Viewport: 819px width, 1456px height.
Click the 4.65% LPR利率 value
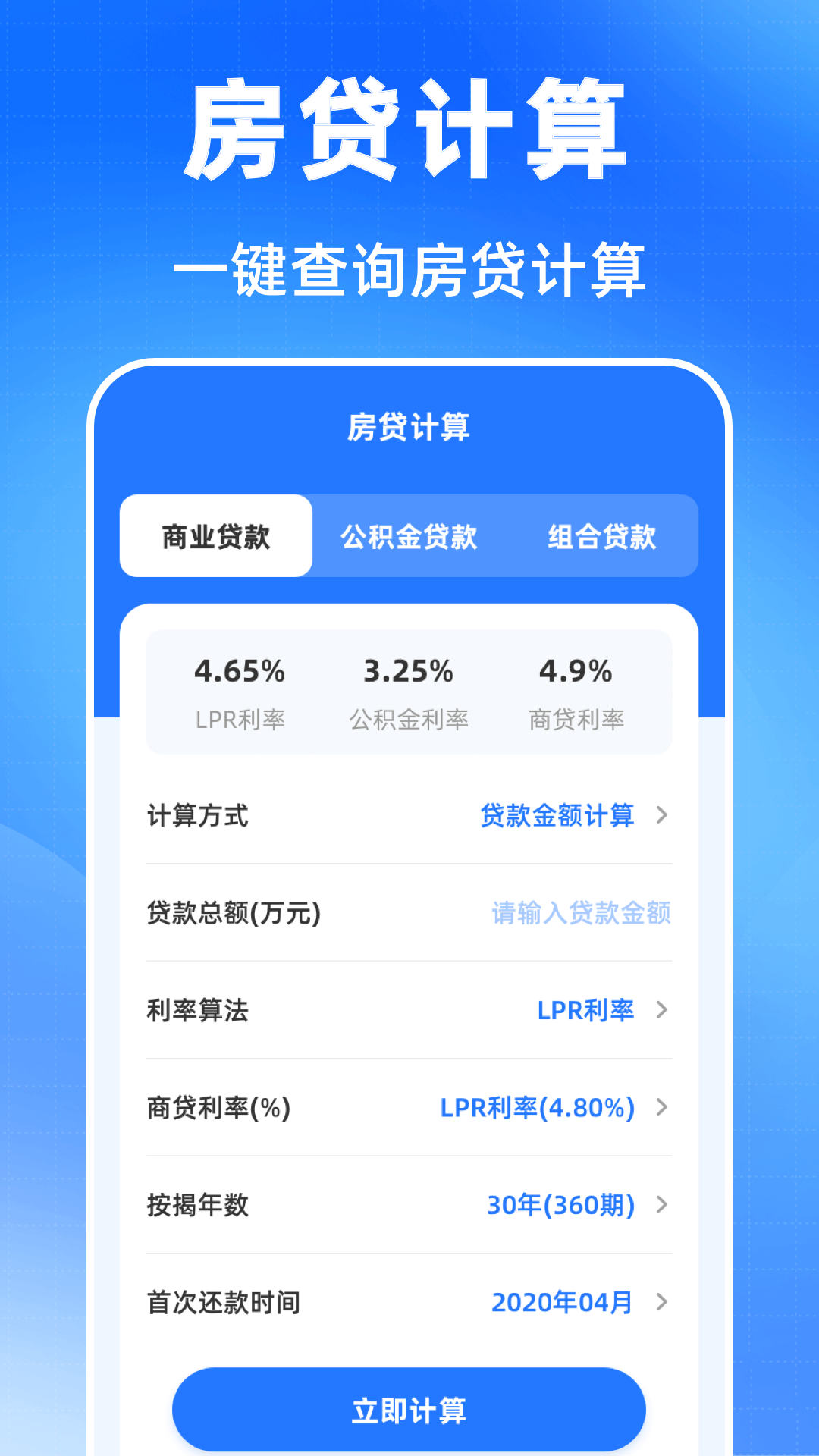click(x=240, y=670)
